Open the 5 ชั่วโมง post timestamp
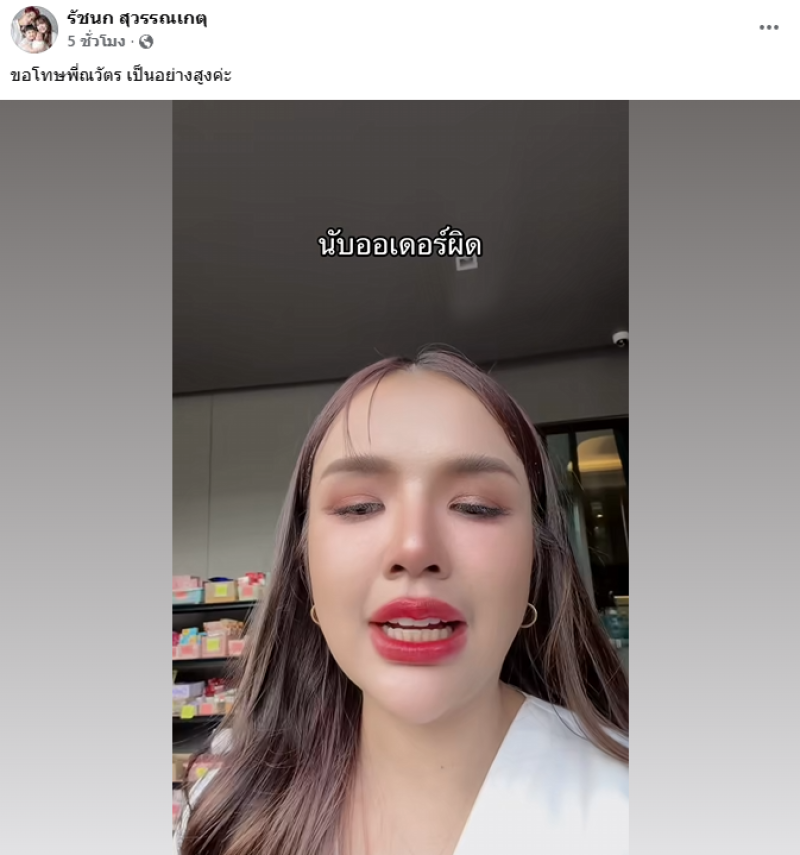Viewport: 800px width, 855px height. 96,41
